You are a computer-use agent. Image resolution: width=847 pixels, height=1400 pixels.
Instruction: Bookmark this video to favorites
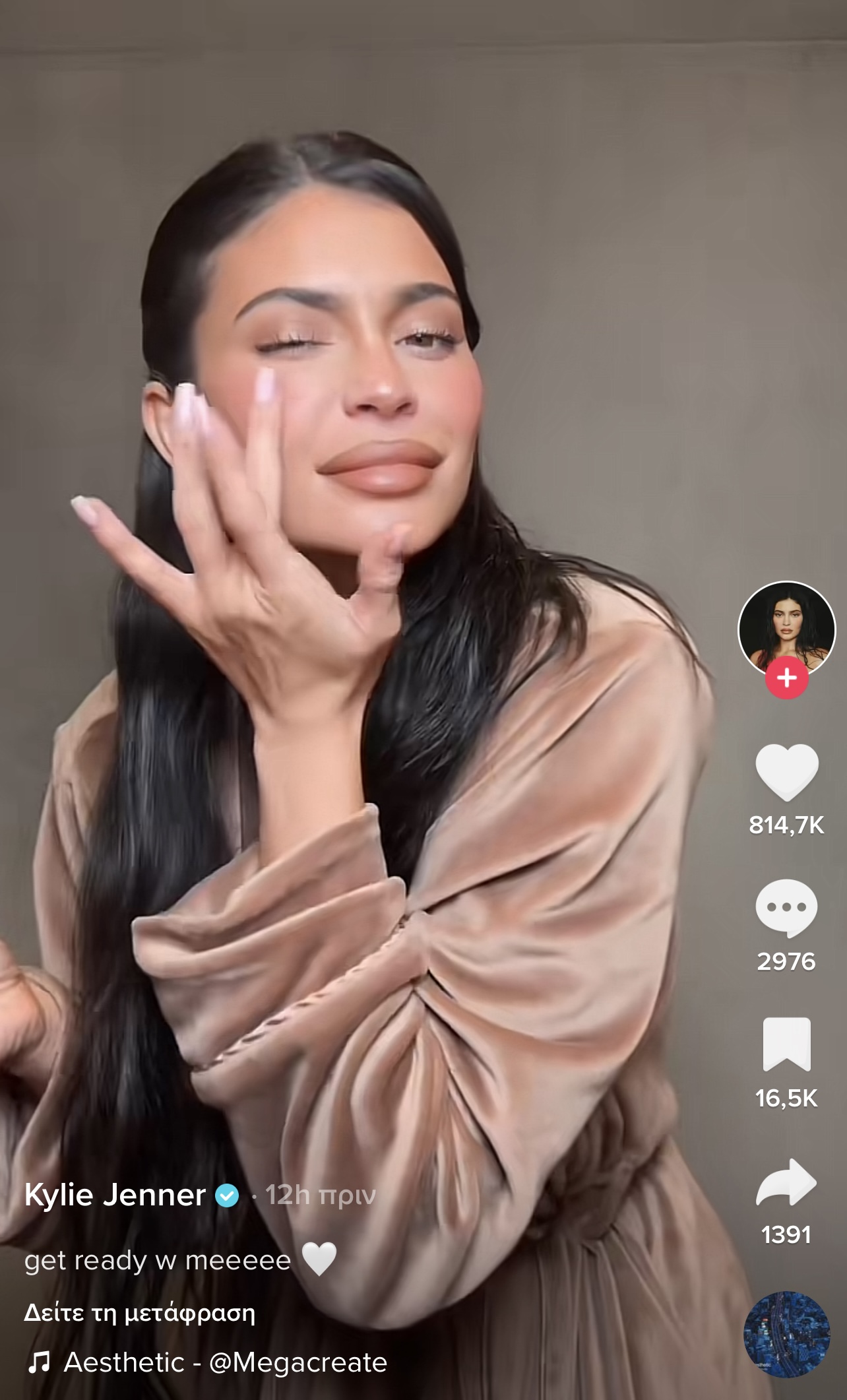coord(786,1044)
